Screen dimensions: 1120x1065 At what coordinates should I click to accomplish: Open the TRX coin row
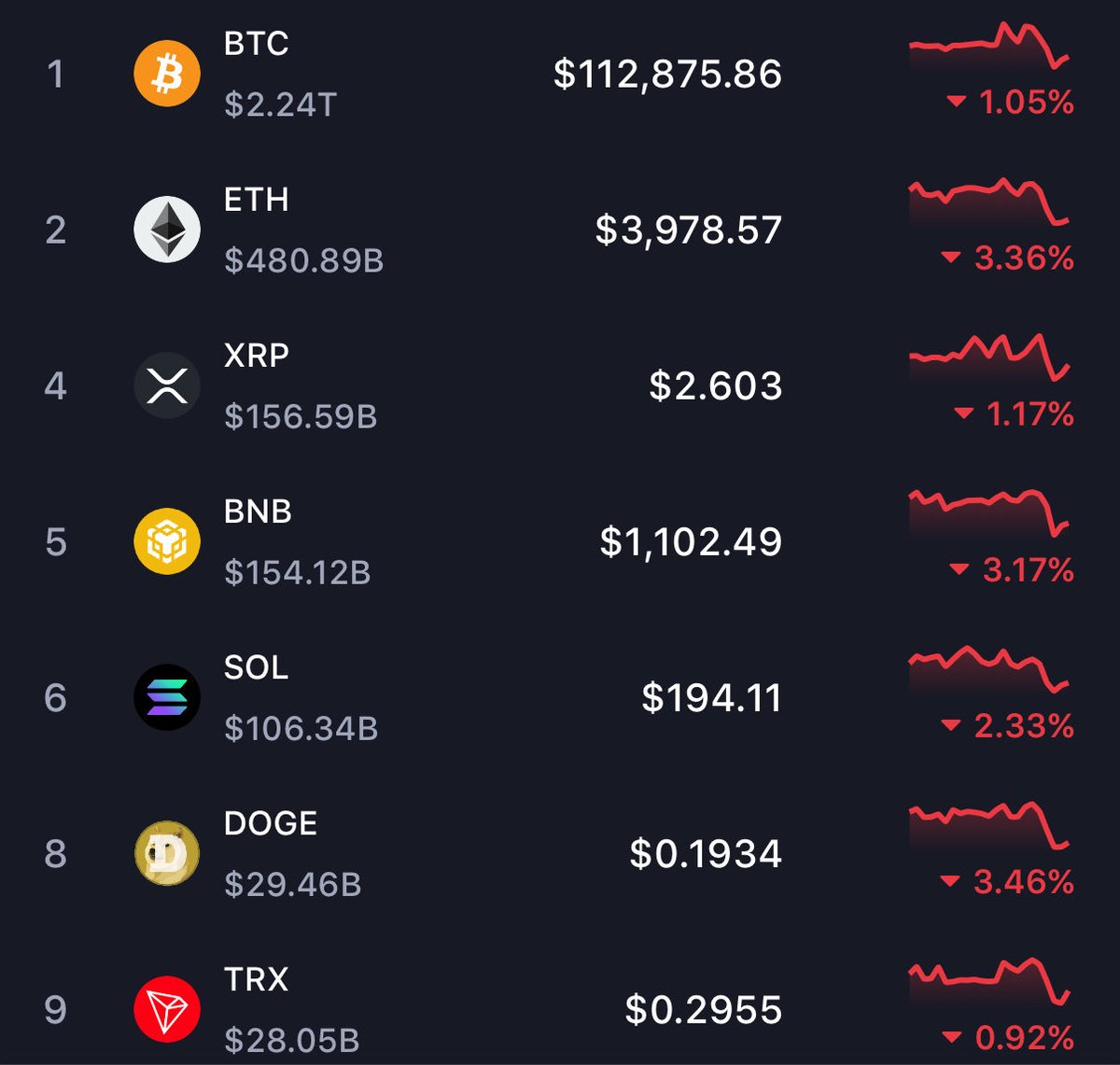coord(560,1008)
